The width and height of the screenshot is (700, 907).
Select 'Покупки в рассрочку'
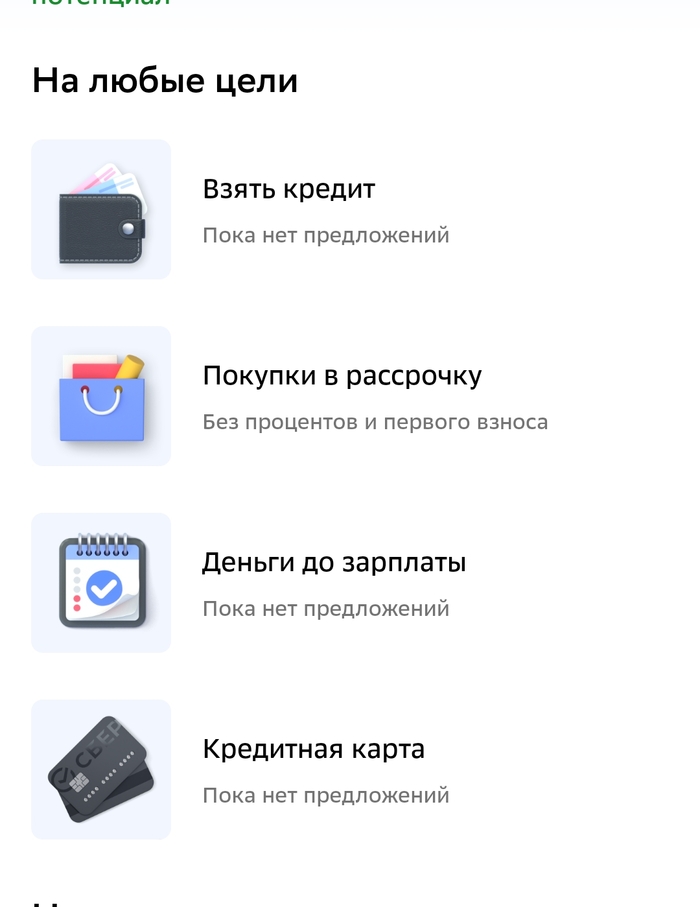tap(342, 377)
